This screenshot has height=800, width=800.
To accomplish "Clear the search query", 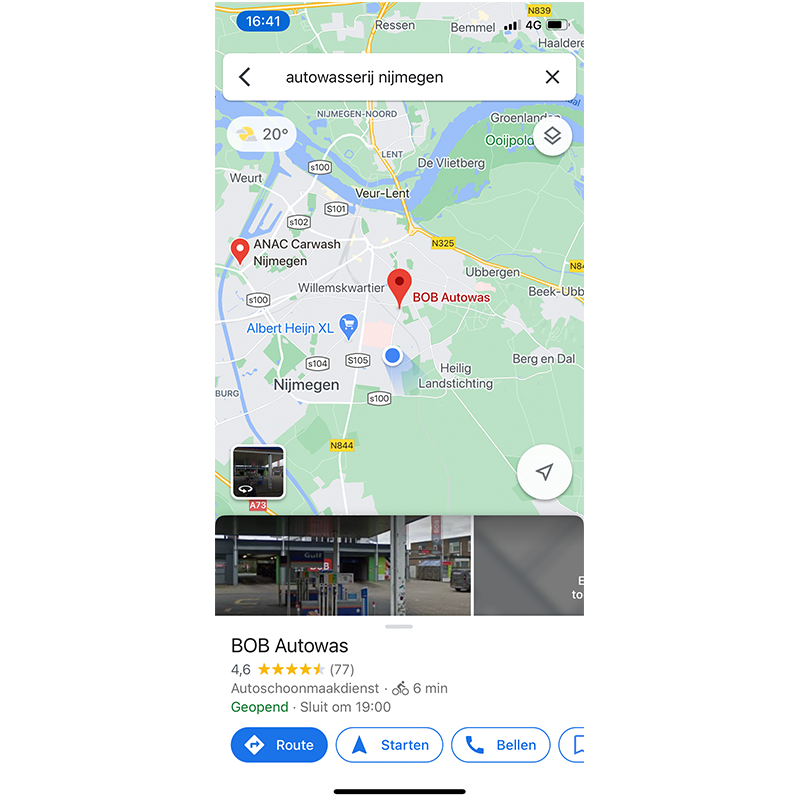I will point(552,77).
